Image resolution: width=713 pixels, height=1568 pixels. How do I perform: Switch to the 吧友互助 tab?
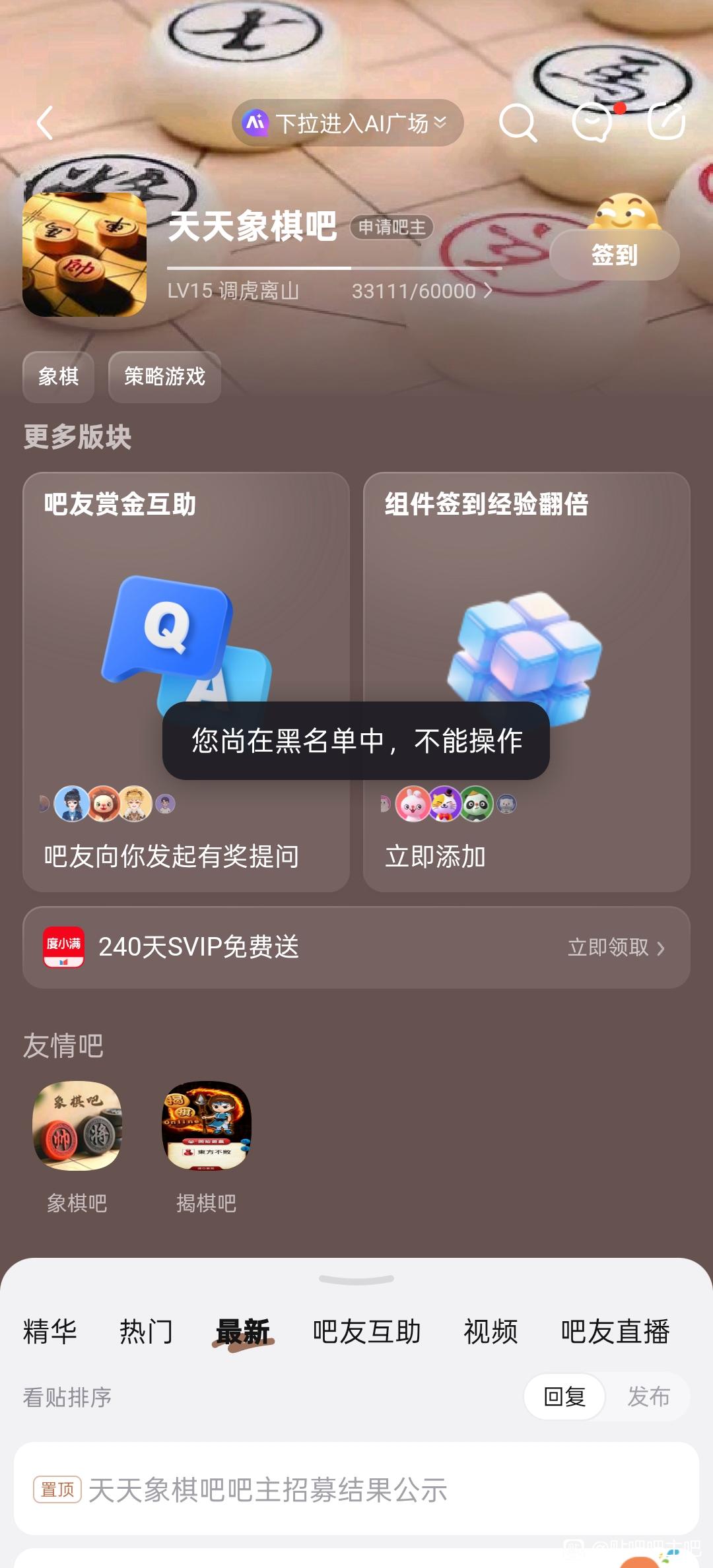click(366, 1332)
